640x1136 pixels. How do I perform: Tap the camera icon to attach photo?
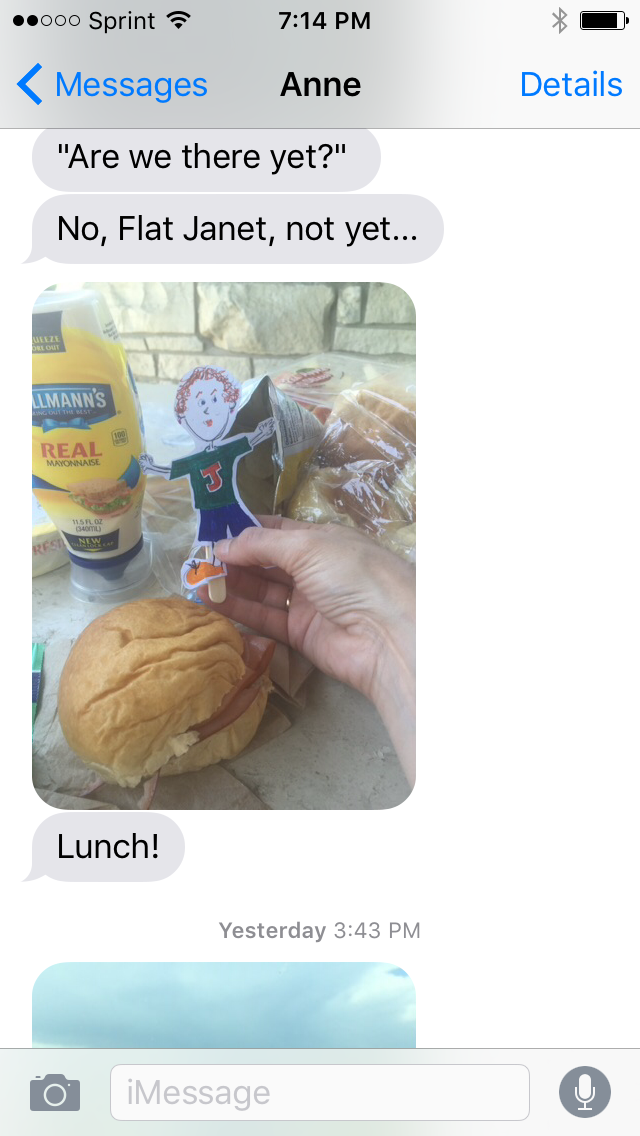coord(55,1092)
